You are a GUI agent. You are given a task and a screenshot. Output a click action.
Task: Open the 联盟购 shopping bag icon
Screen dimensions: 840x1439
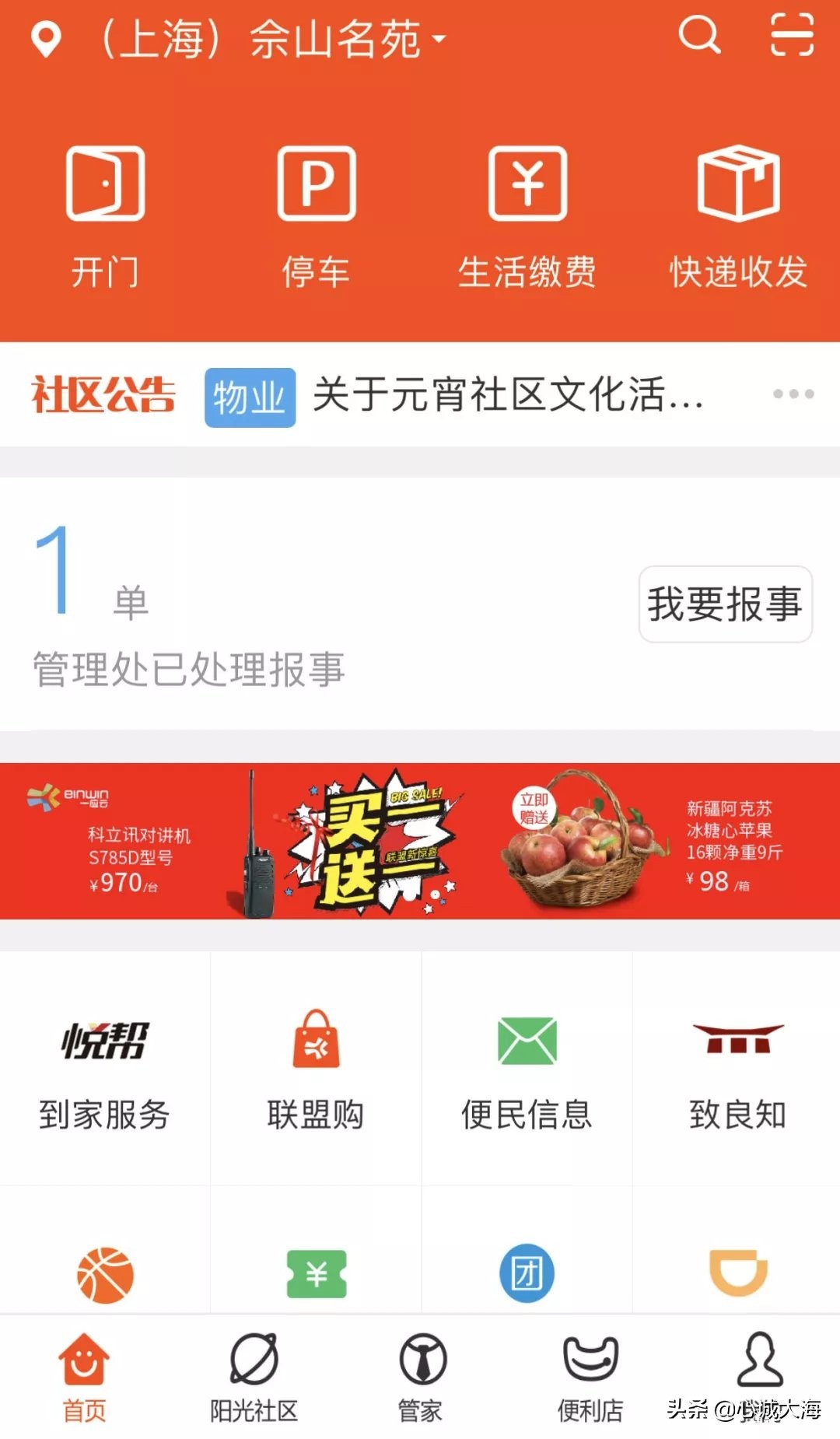tap(315, 1040)
